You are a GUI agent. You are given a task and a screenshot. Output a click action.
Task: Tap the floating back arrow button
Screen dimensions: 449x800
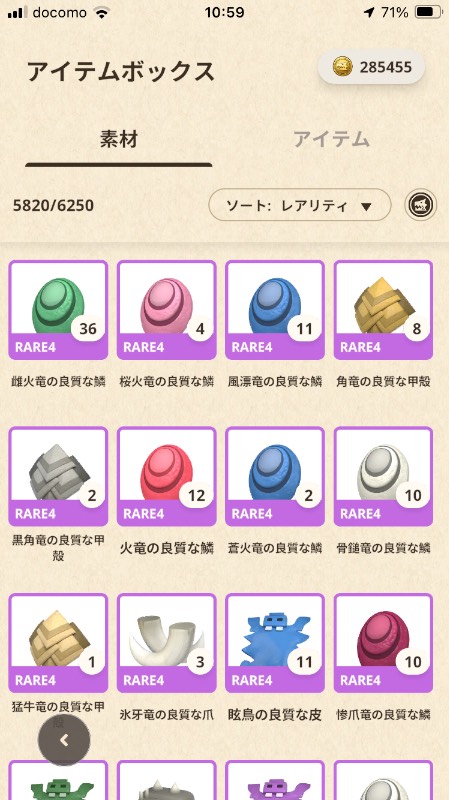[x=64, y=740]
